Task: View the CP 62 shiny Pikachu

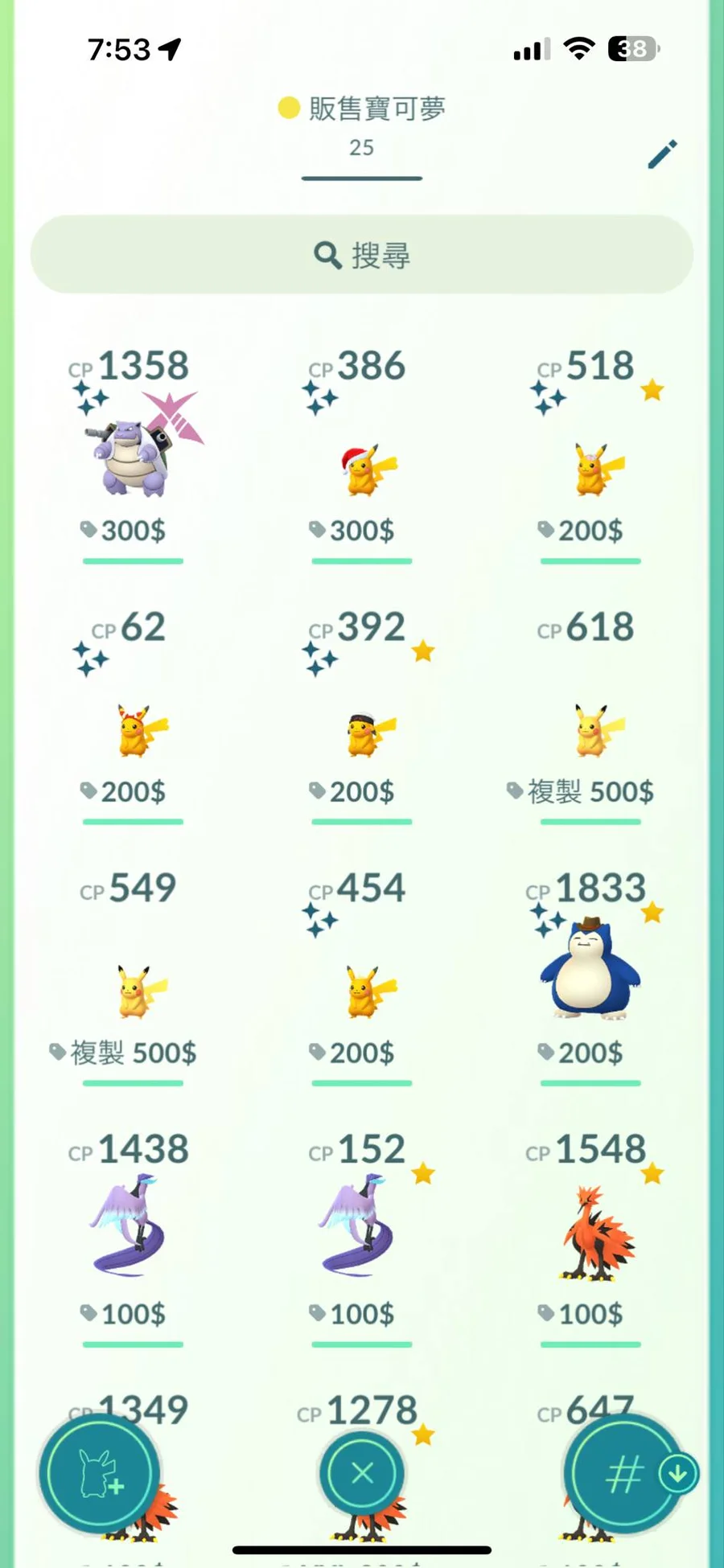Action: pos(134,728)
